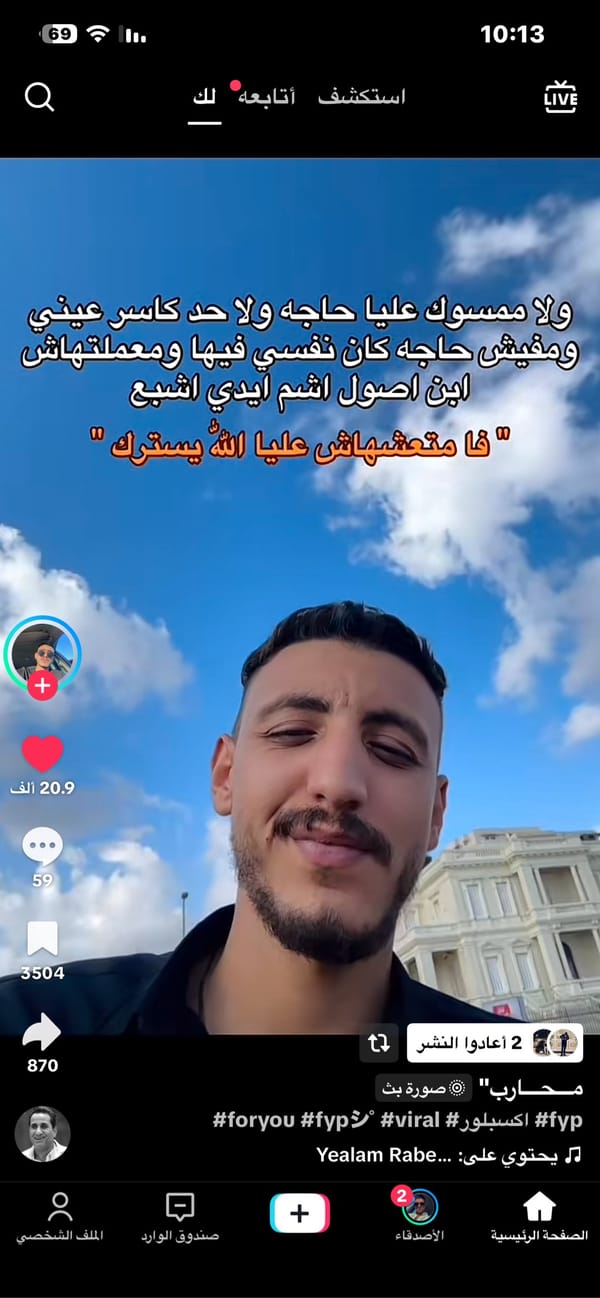Select the لك tab
The width and height of the screenshot is (600, 1298).
pos(204,97)
